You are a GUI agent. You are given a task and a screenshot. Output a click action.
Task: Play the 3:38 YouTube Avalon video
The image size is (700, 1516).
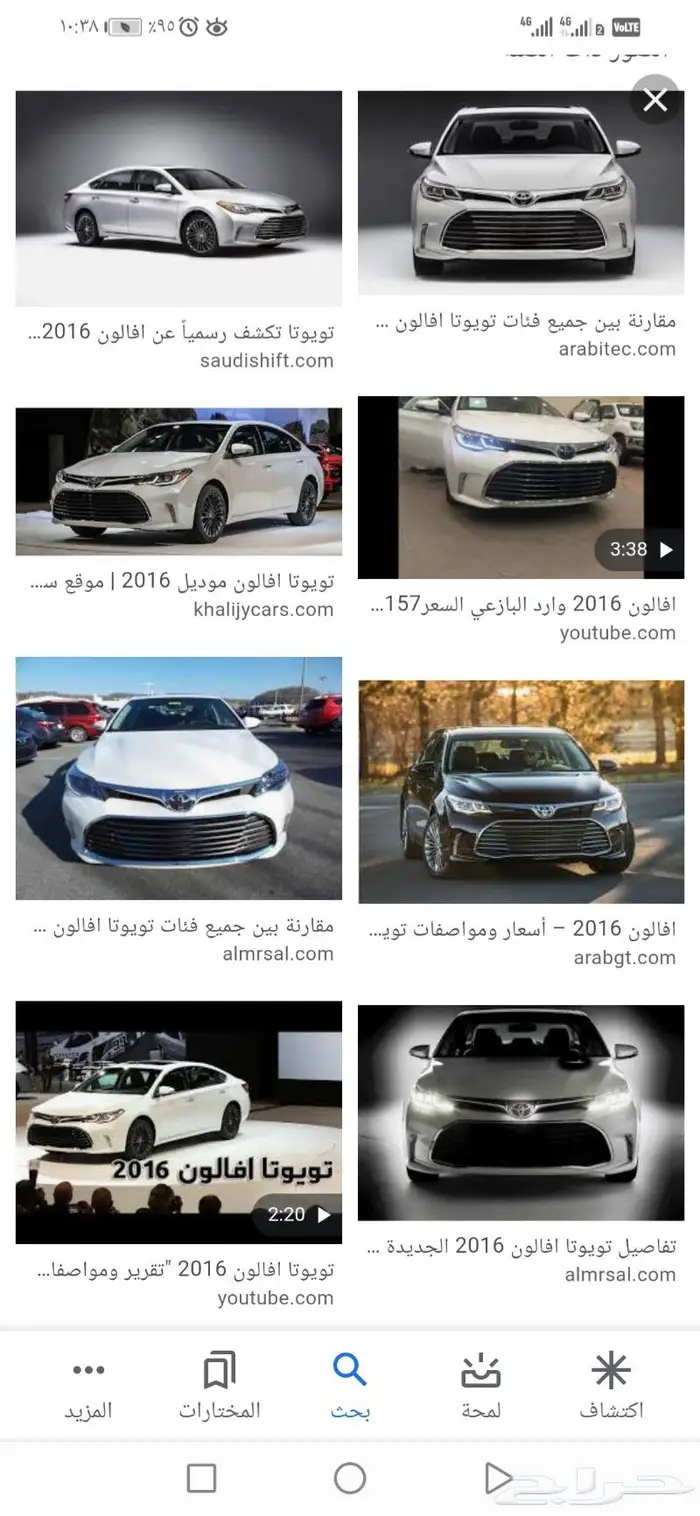[521, 487]
